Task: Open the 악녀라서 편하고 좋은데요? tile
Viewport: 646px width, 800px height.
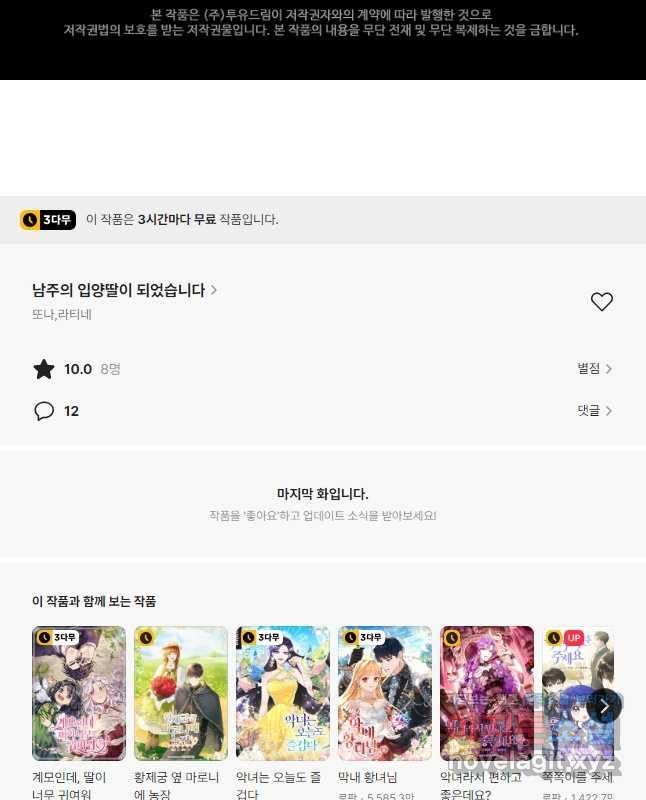Action: click(x=487, y=693)
